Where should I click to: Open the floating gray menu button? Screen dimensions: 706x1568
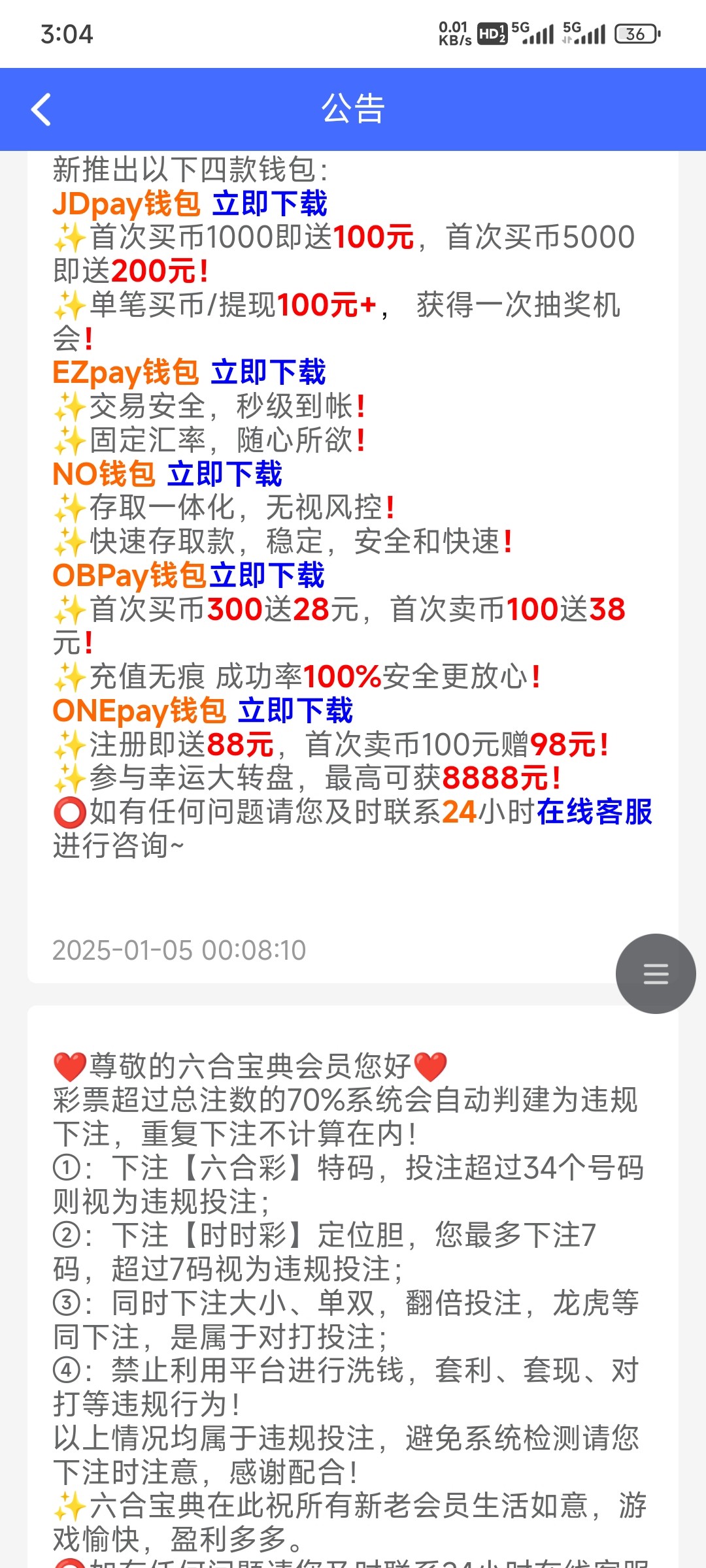655,973
